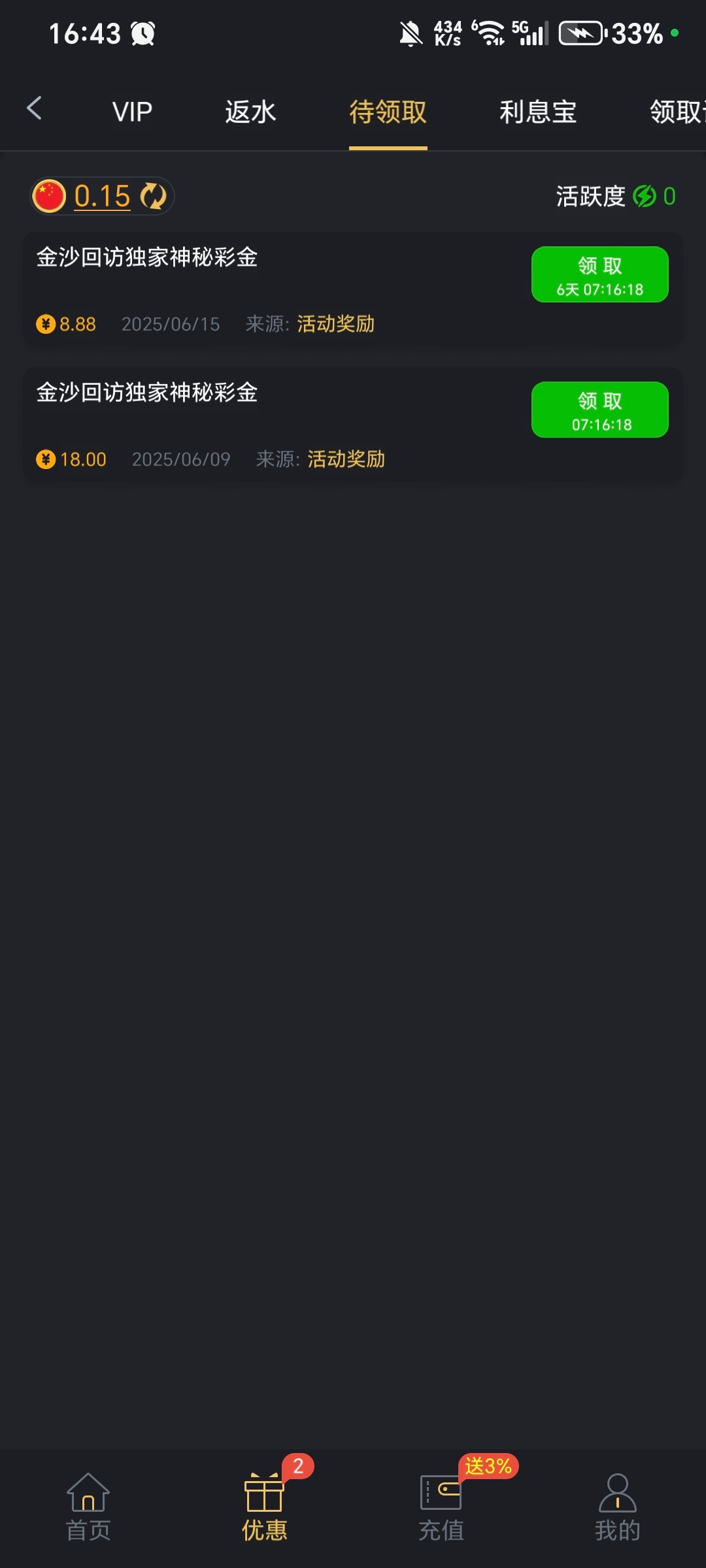The height and width of the screenshot is (1568, 706).
Task: Select the 利息宝 tab
Action: [537, 112]
